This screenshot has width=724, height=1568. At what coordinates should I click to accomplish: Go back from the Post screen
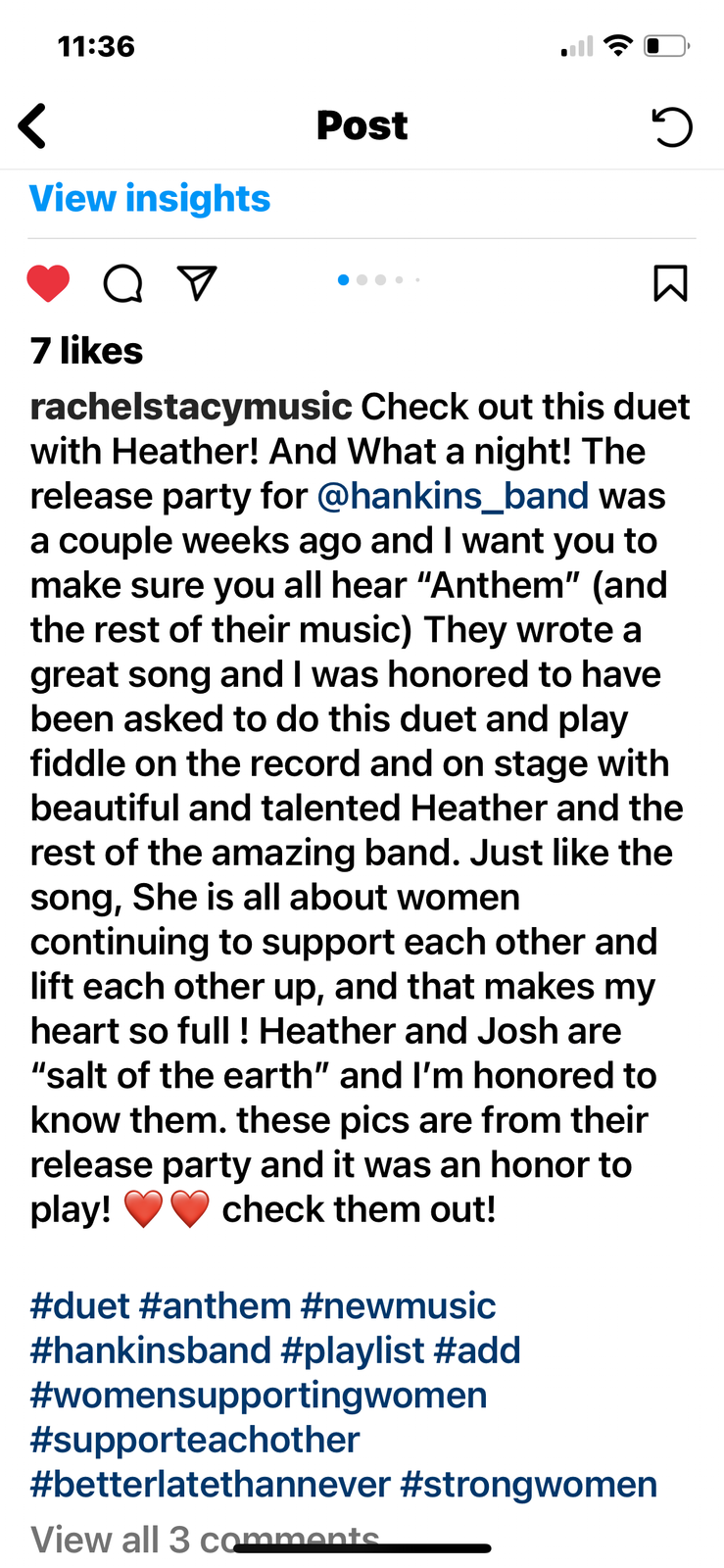click(x=33, y=126)
